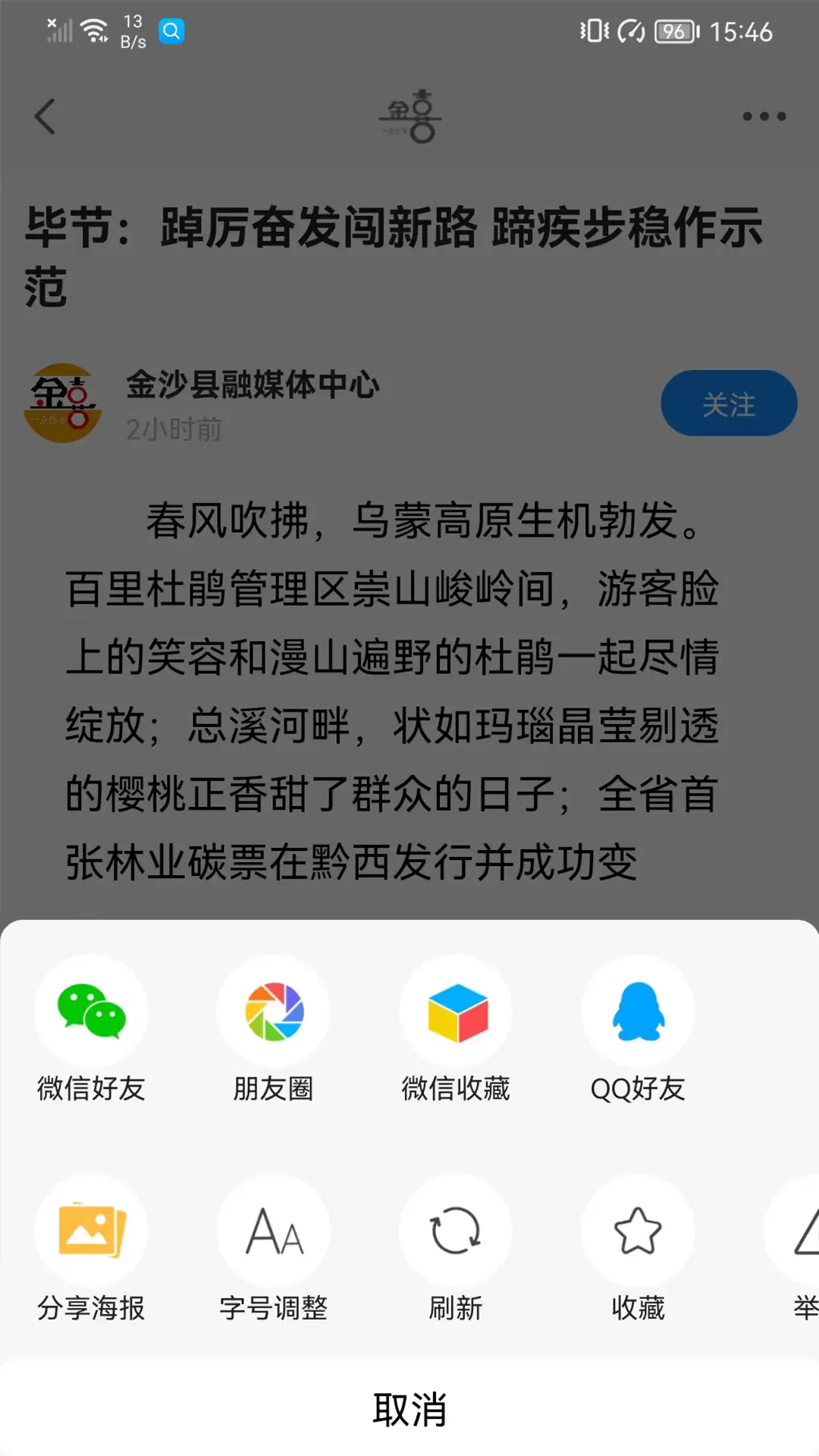Tap 取消 to dismiss the share sheet
819x1456 pixels.
[409, 1409]
